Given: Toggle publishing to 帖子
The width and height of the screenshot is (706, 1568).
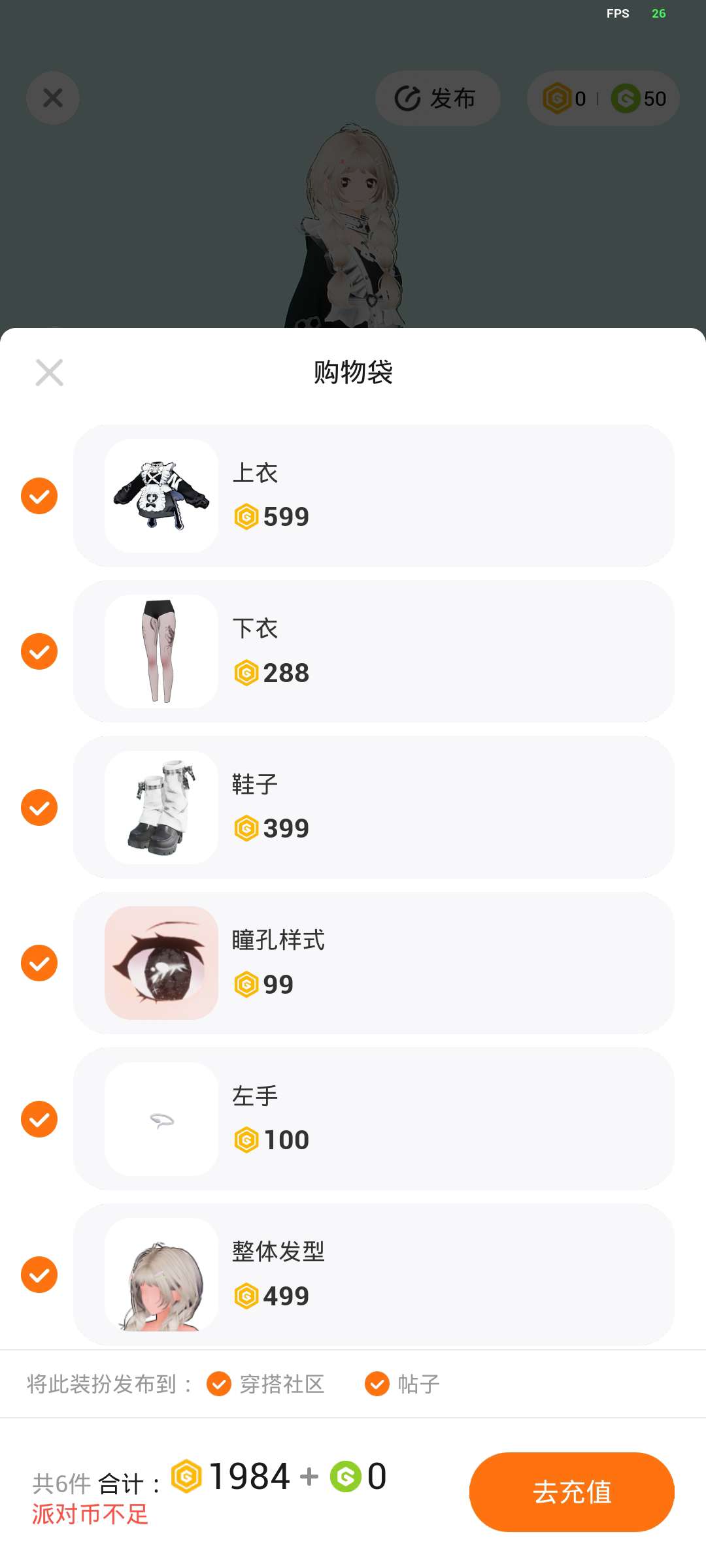Looking at the screenshot, I should [x=377, y=1383].
